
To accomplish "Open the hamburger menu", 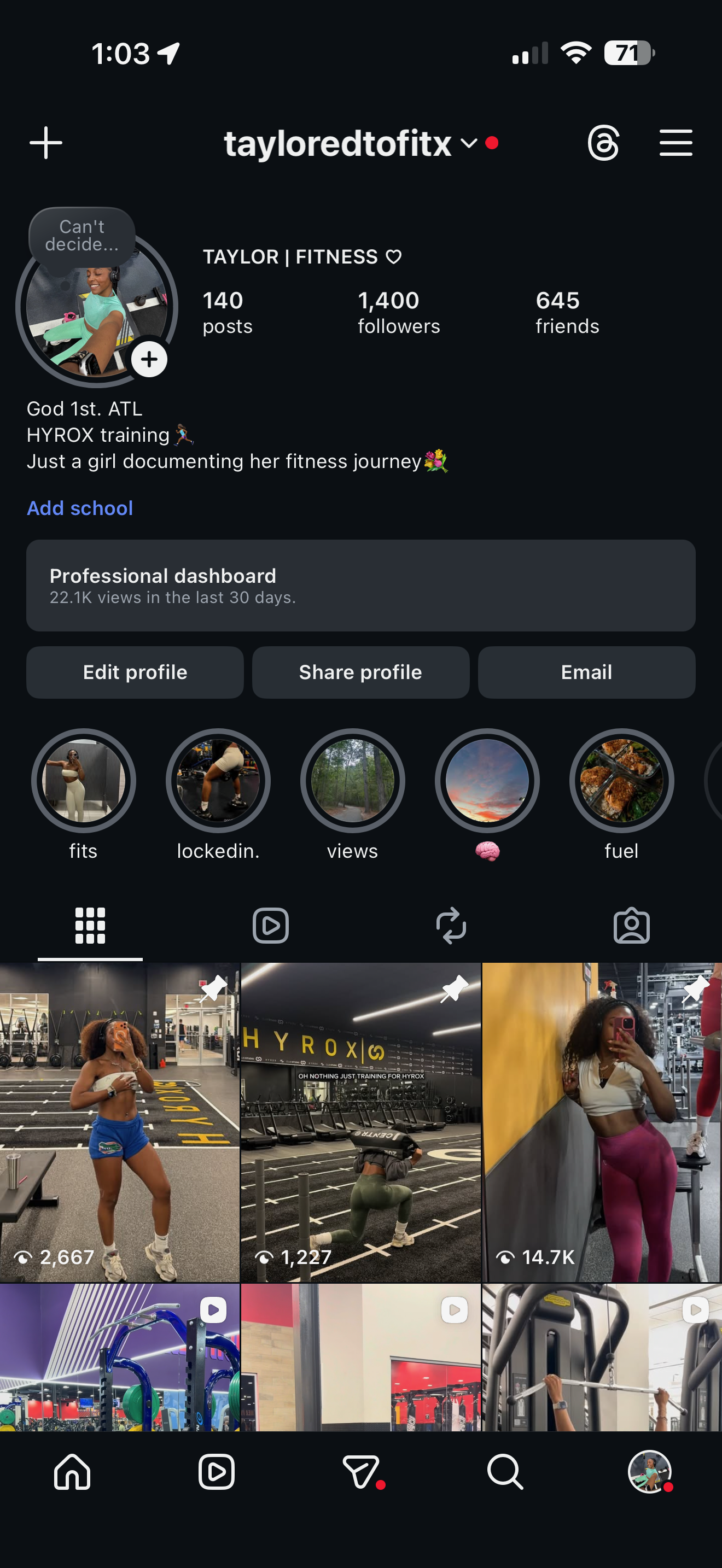I will pos(676,143).
